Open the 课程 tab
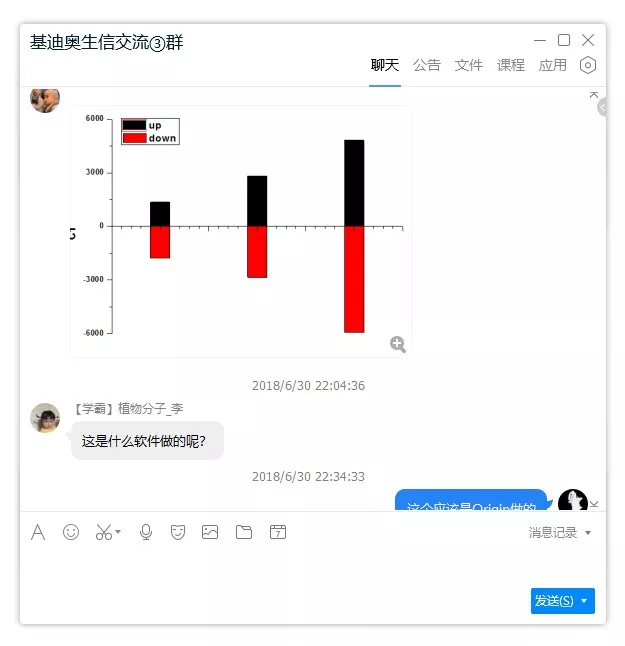Screen dimensions: 625x646 511,65
